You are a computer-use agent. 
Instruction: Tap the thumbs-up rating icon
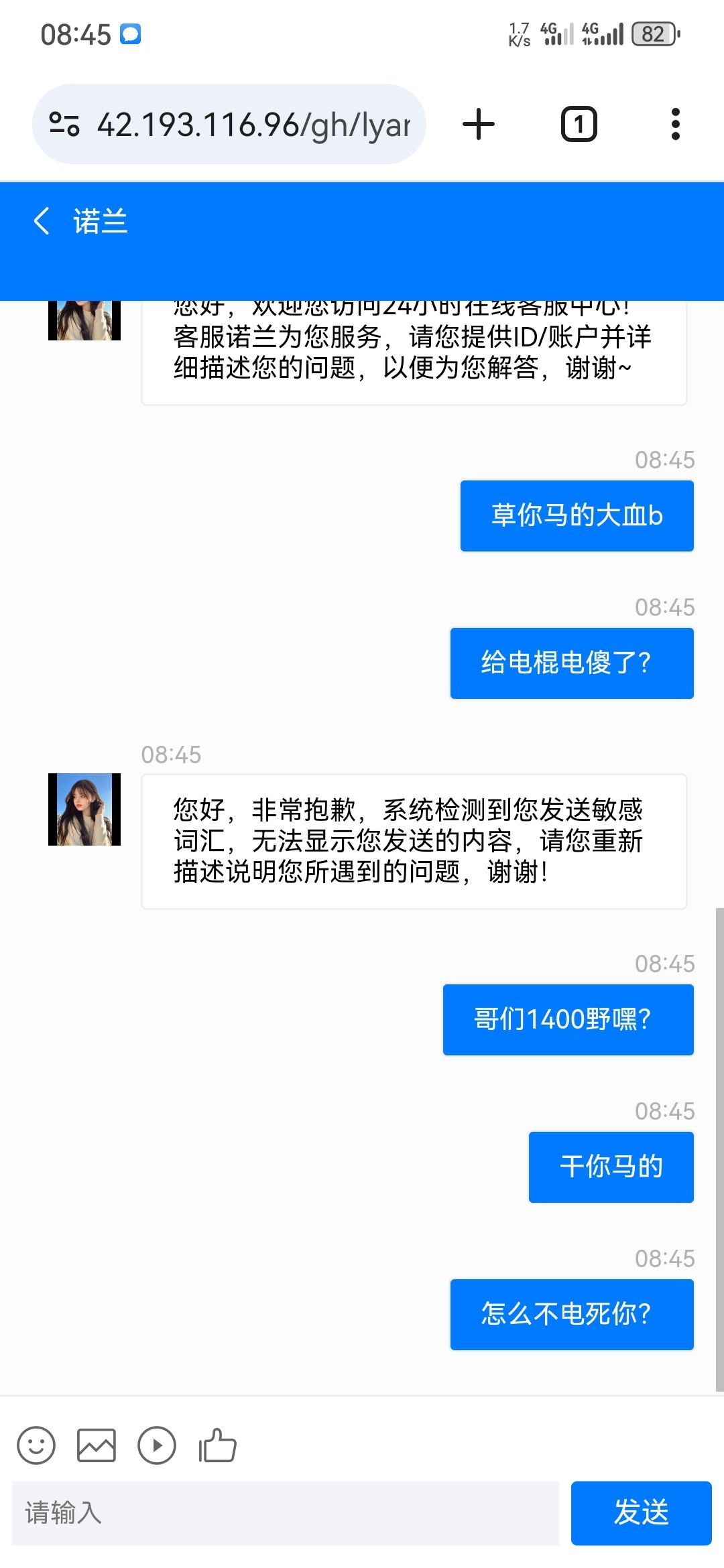(218, 1445)
